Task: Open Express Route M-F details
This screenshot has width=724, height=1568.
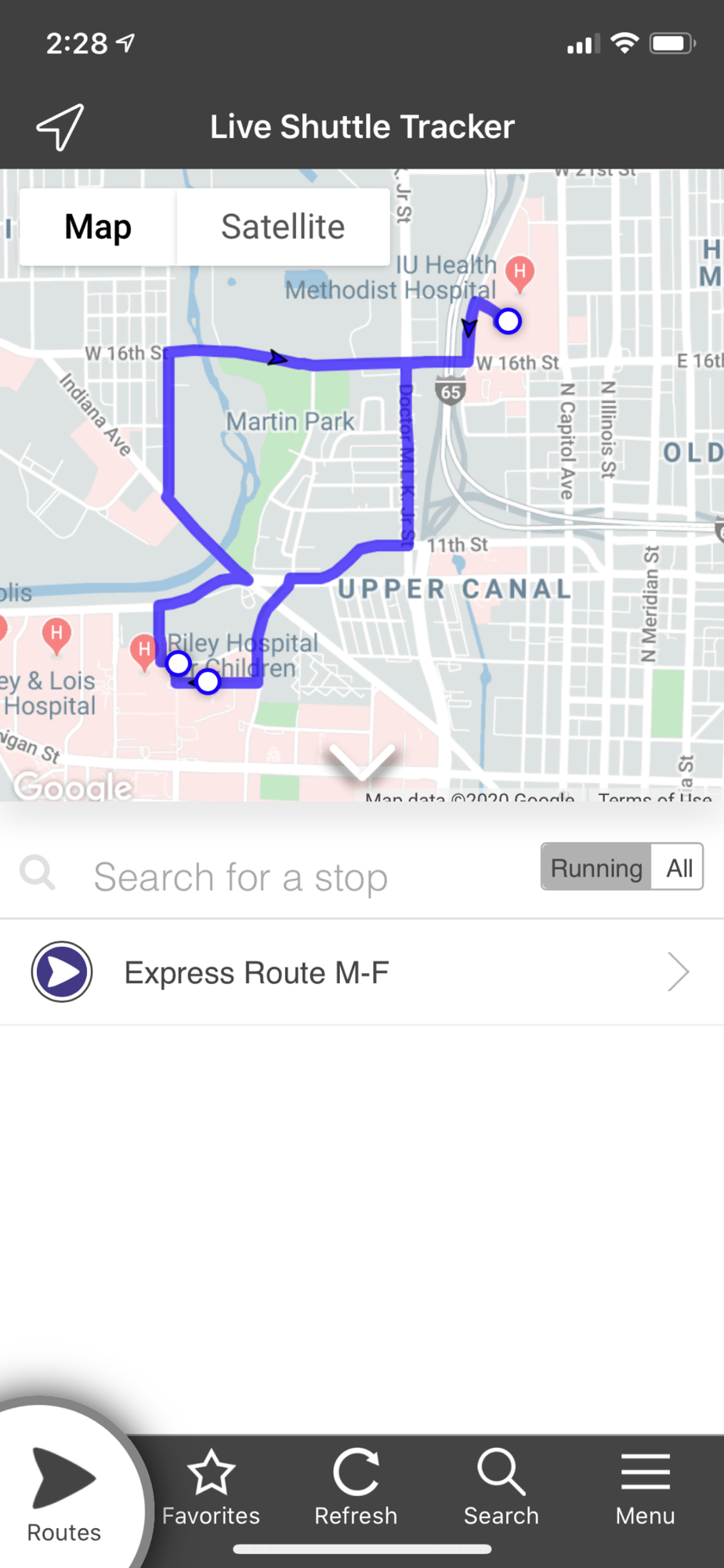Action: click(362, 972)
